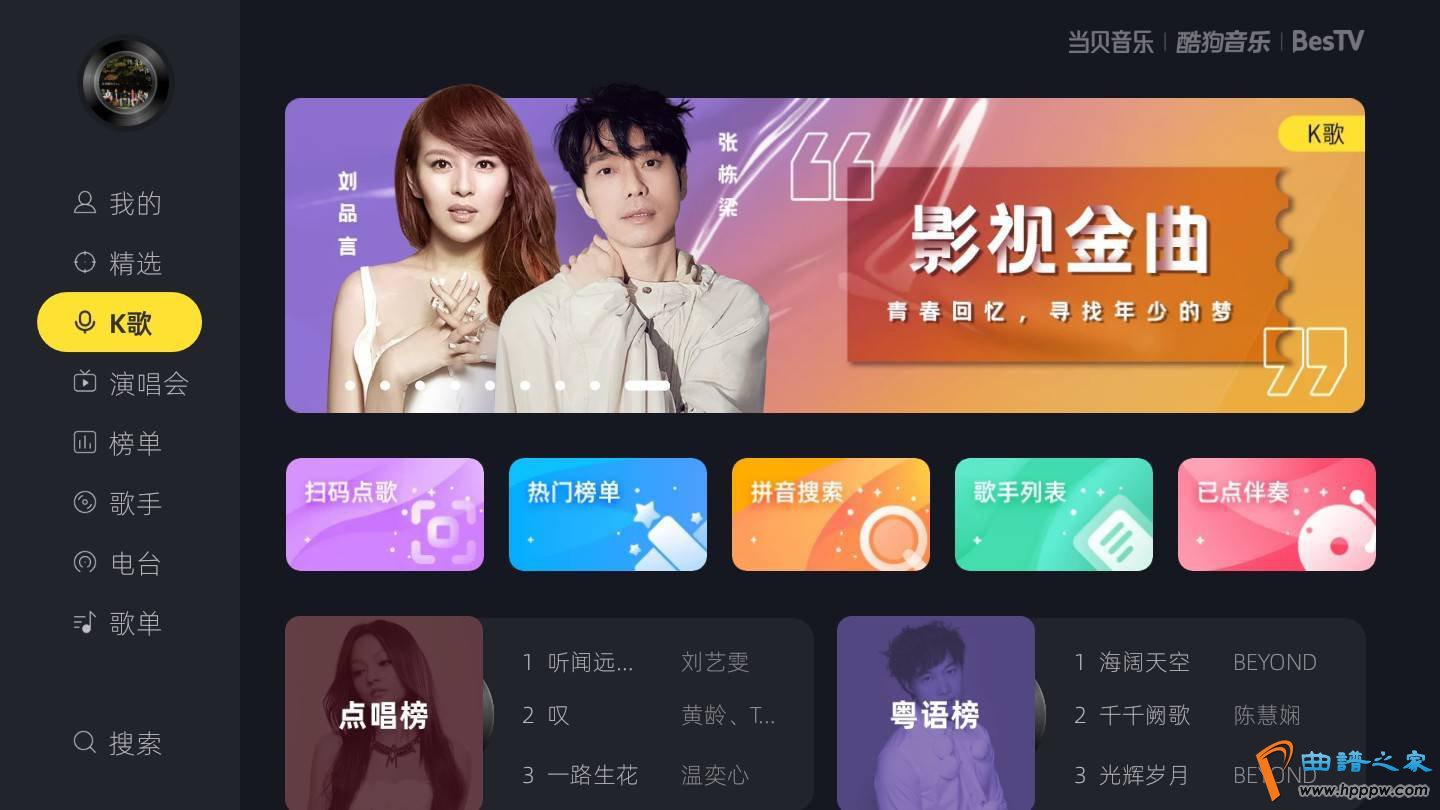1440x810 pixels.
Task: Open 热门榜单 card
Action: click(608, 514)
